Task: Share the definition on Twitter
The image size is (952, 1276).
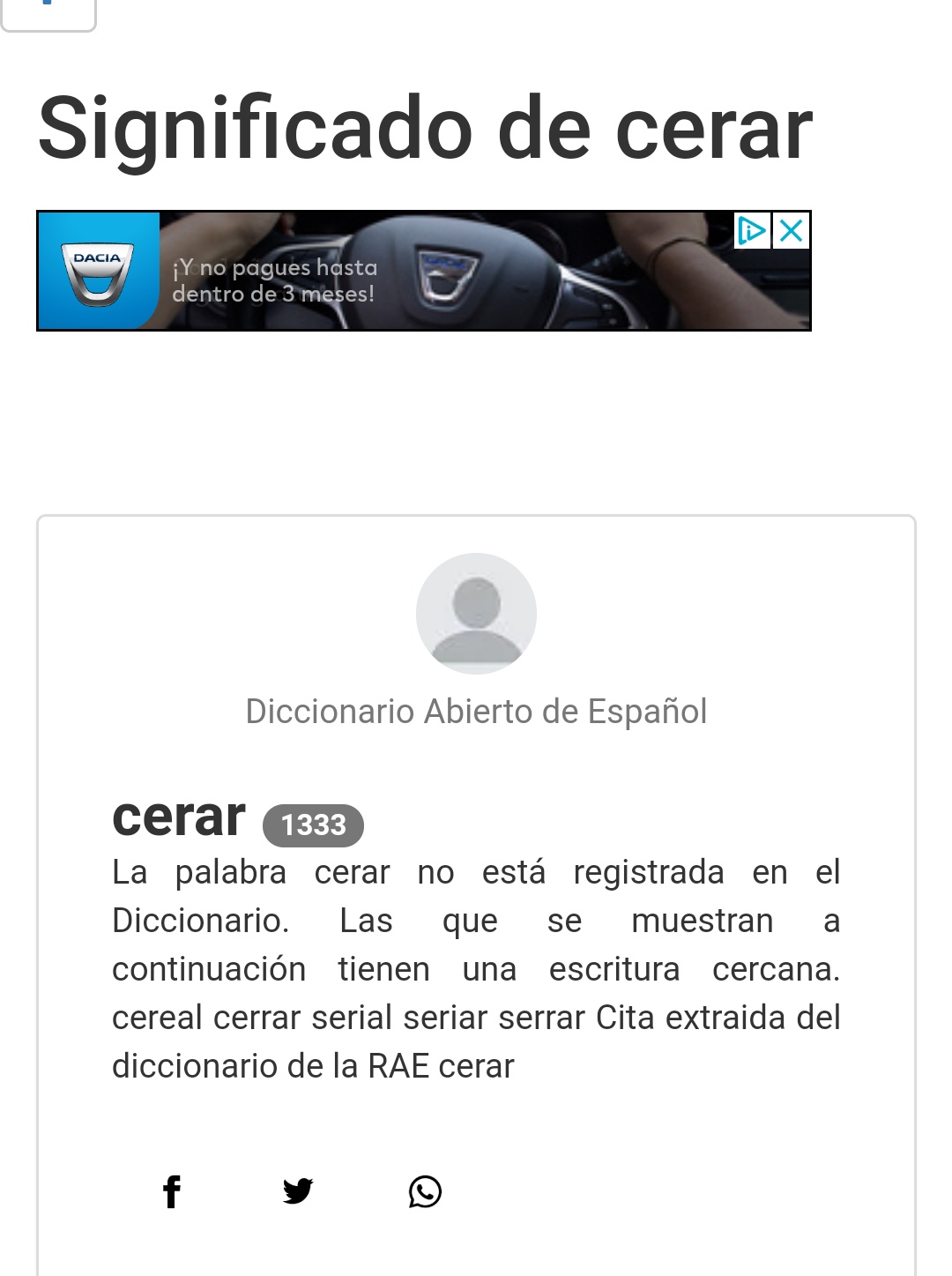Action: coord(298,1191)
